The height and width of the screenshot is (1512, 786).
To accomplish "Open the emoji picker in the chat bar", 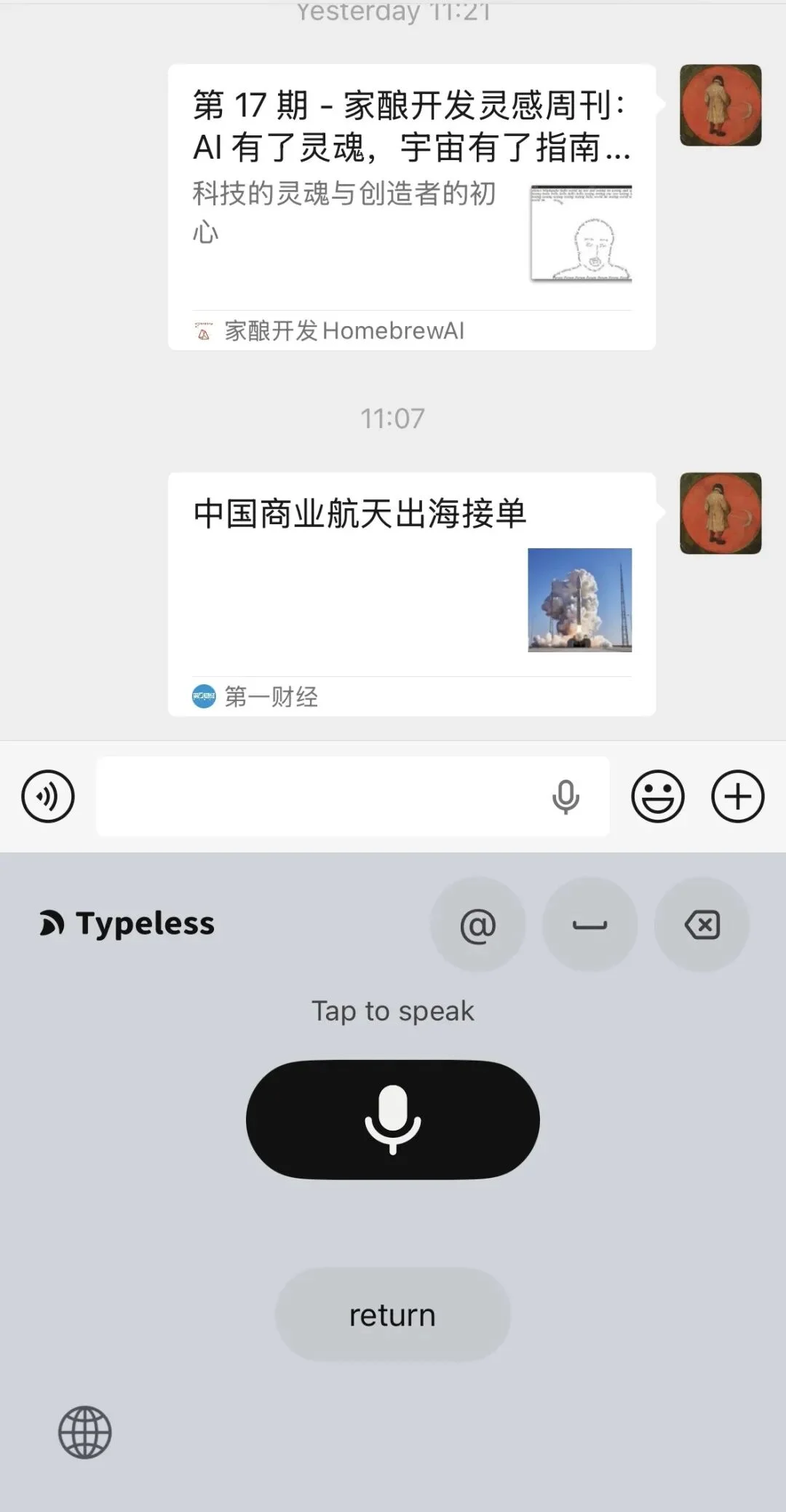I will 657,796.
